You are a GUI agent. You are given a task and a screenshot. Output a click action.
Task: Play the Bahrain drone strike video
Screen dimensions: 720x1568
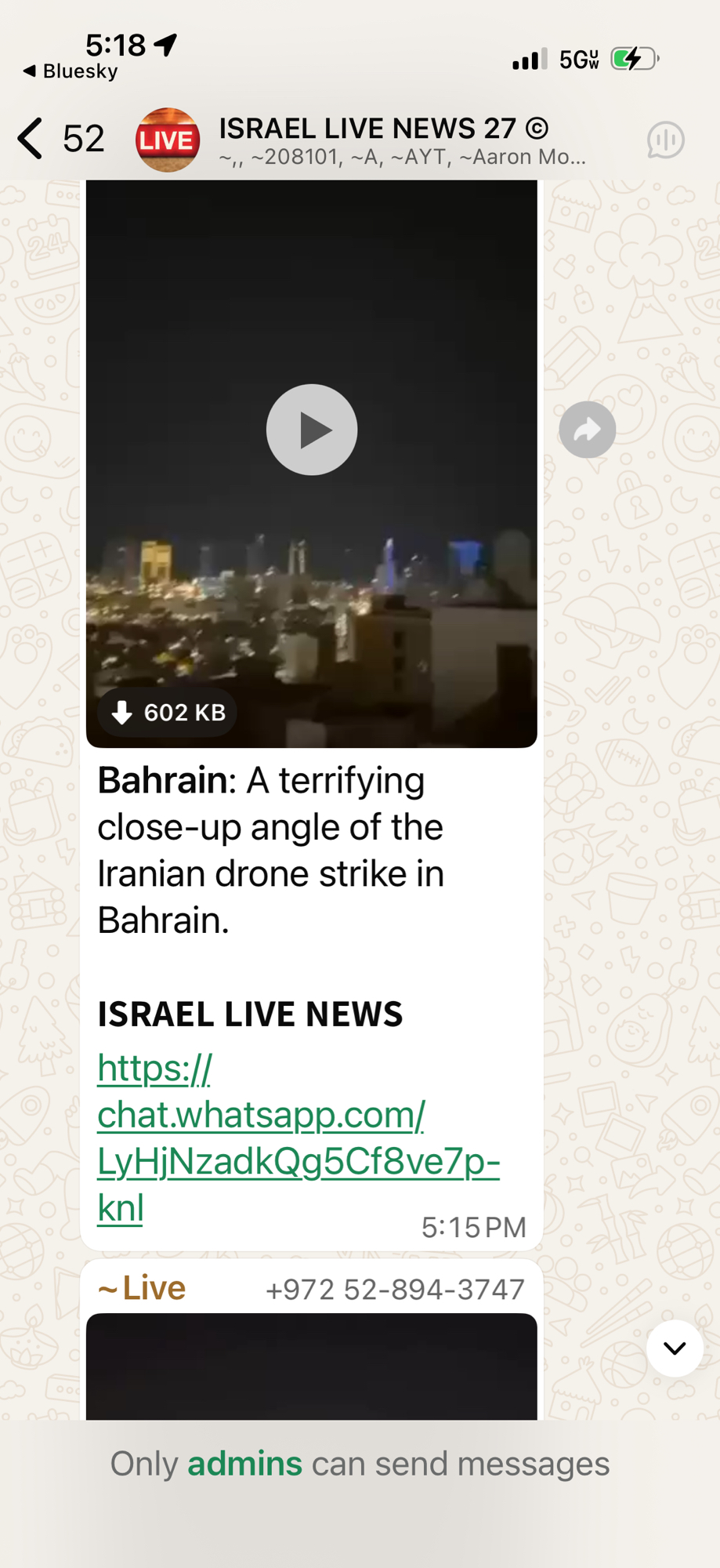coord(312,430)
